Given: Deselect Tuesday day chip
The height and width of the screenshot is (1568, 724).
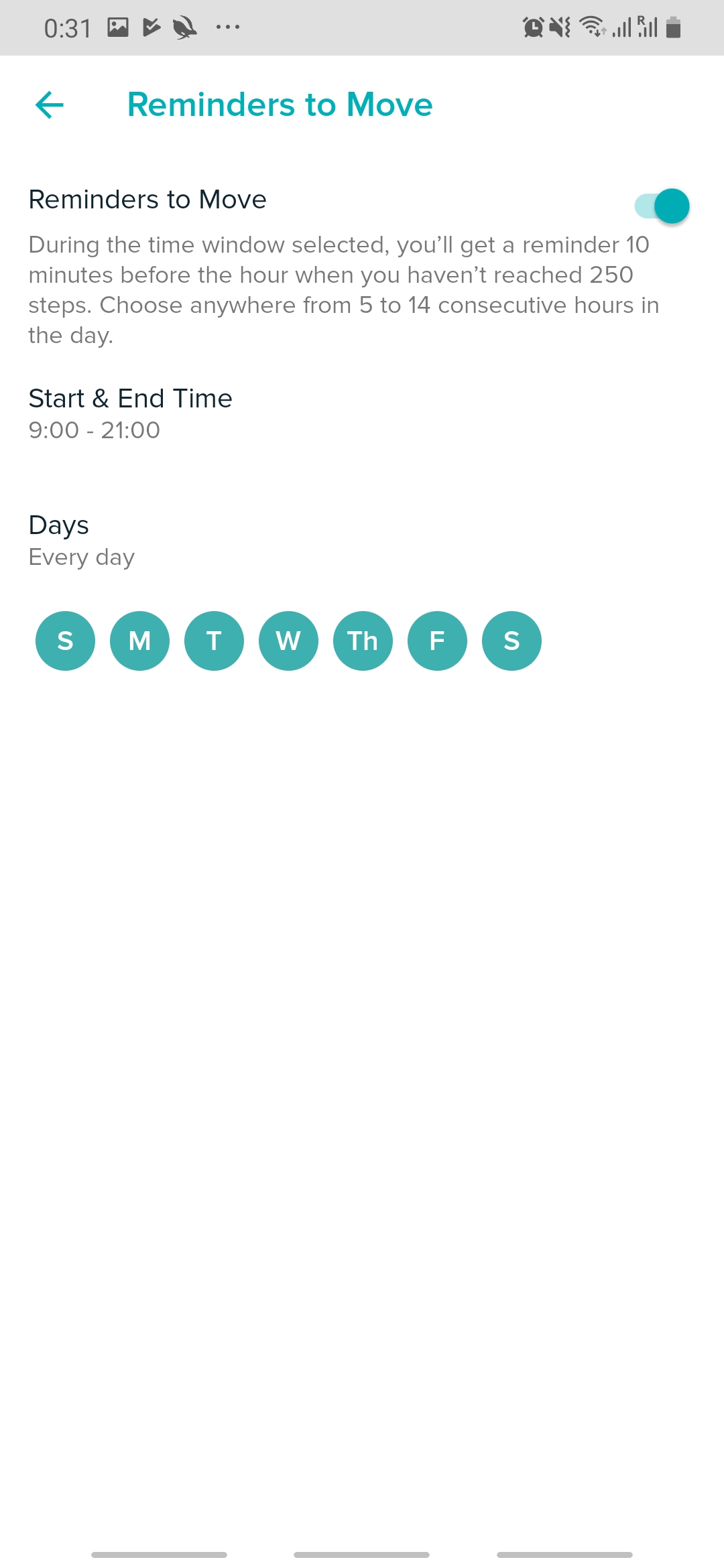Looking at the screenshot, I should tap(214, 641).
